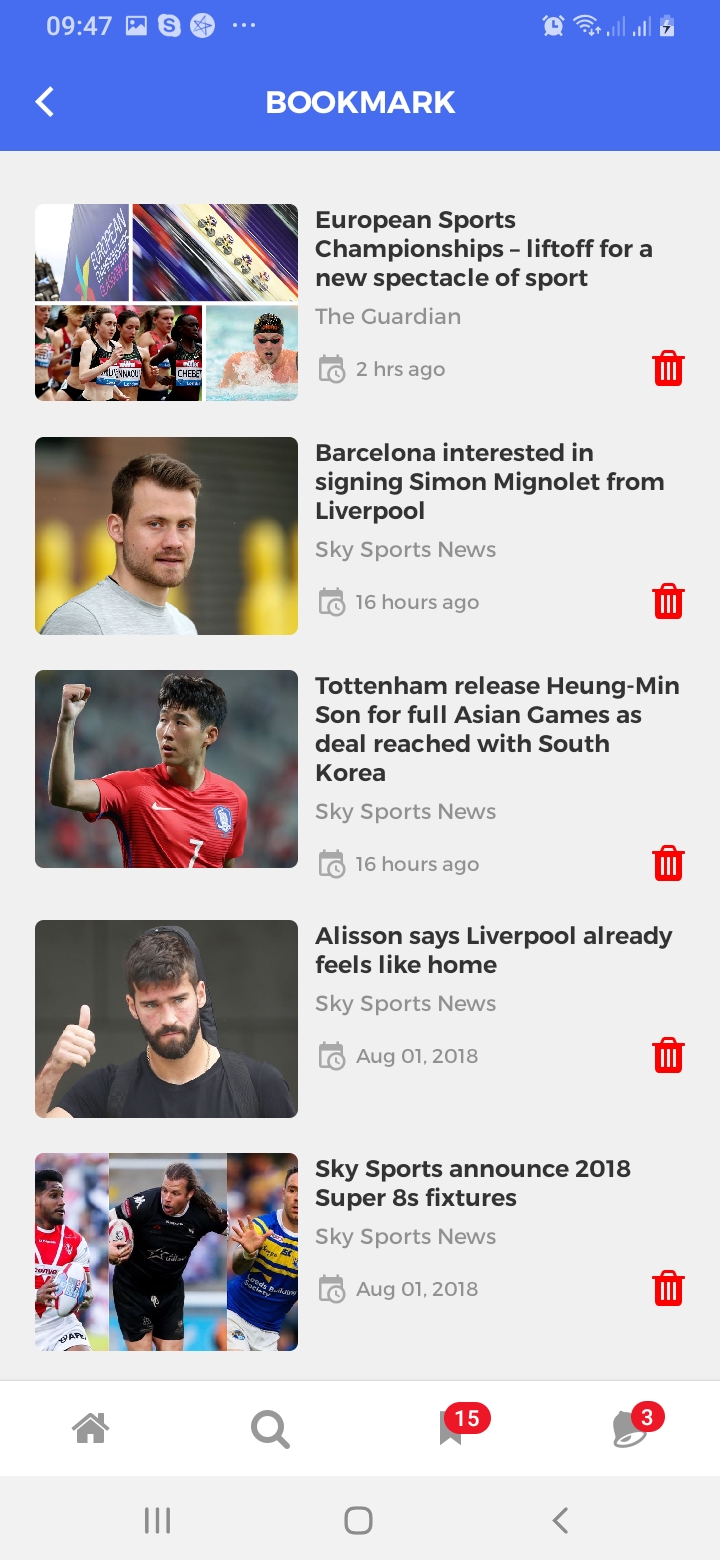Delete the Simon Mignolet bookmark
This screenshot has width=720, height=1560.
pos(667,601)
